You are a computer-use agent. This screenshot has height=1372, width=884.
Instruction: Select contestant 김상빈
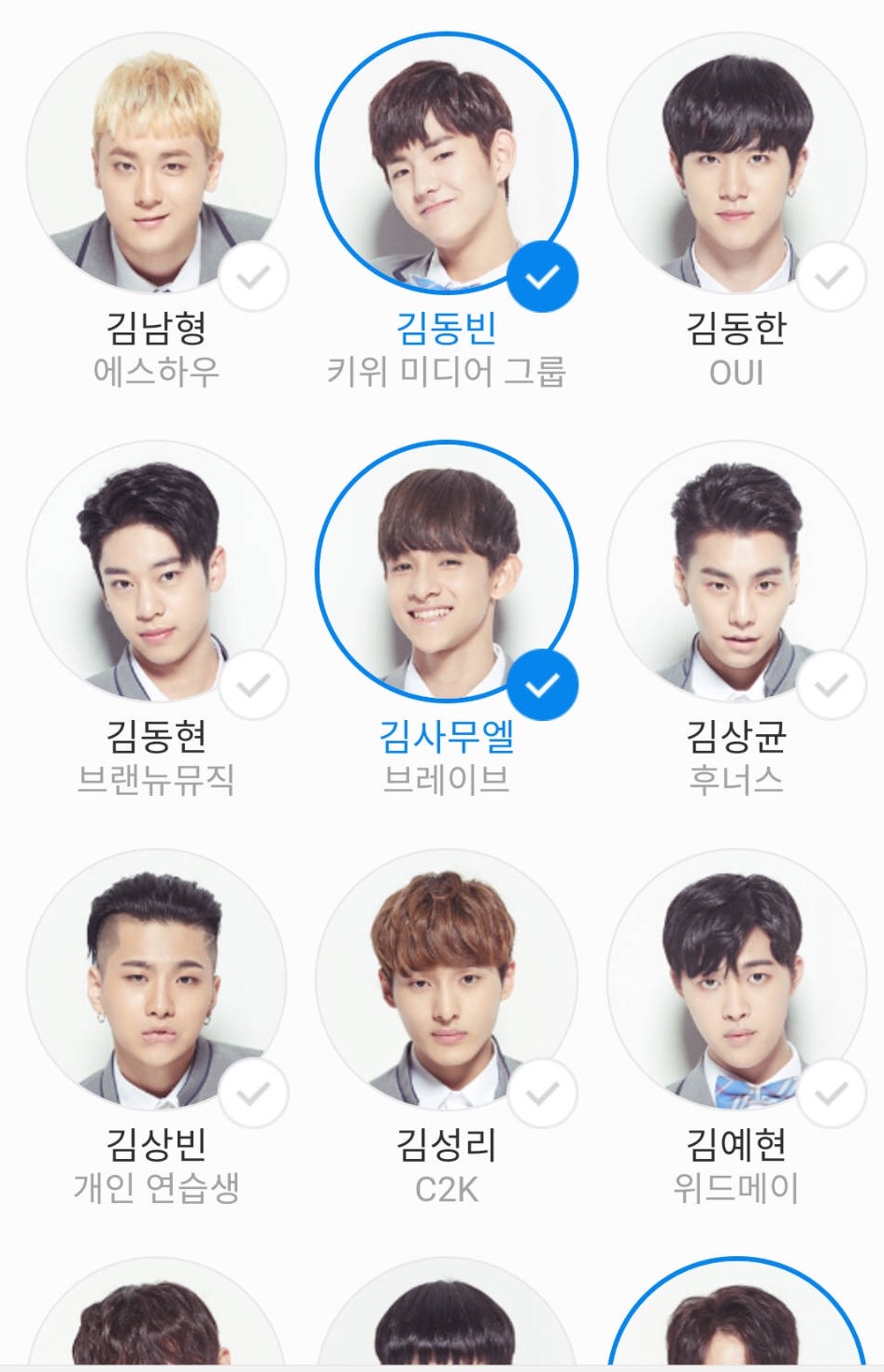156,981
